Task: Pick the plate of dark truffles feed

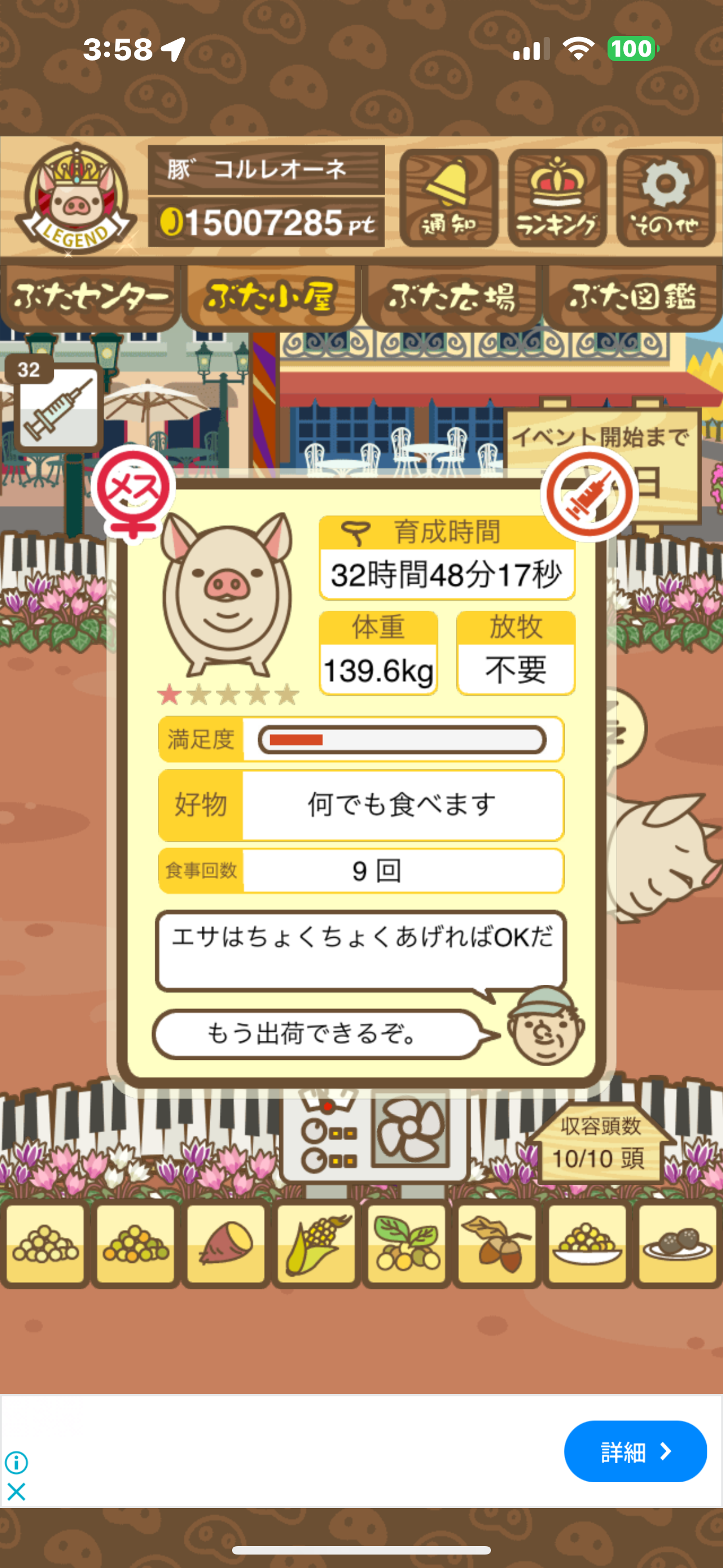Action: (676, 1246)
